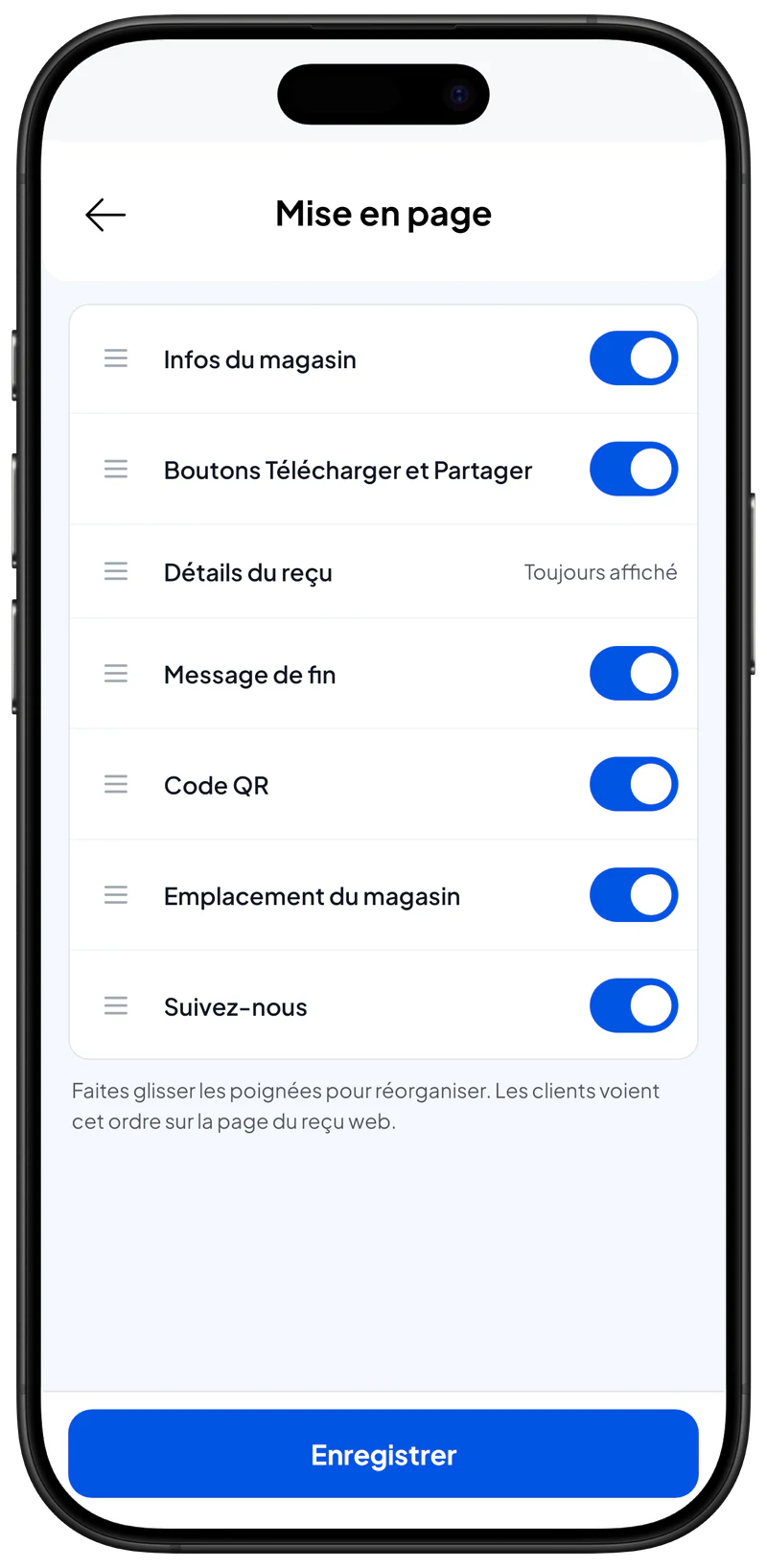Switch off the Code QR section
Viewport: 767px width, 1568px height.
[x=634, y=784]
